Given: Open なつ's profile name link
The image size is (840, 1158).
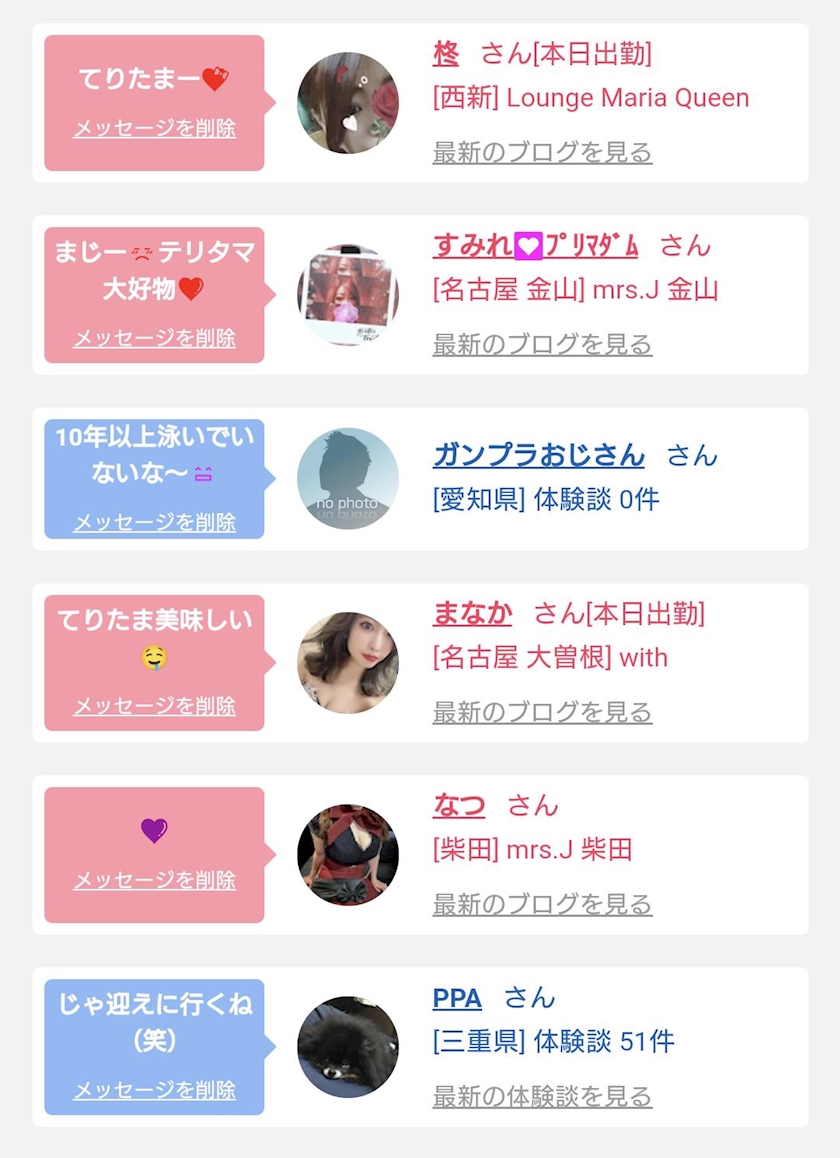Looking at the screenshot, I should [459, 805].
